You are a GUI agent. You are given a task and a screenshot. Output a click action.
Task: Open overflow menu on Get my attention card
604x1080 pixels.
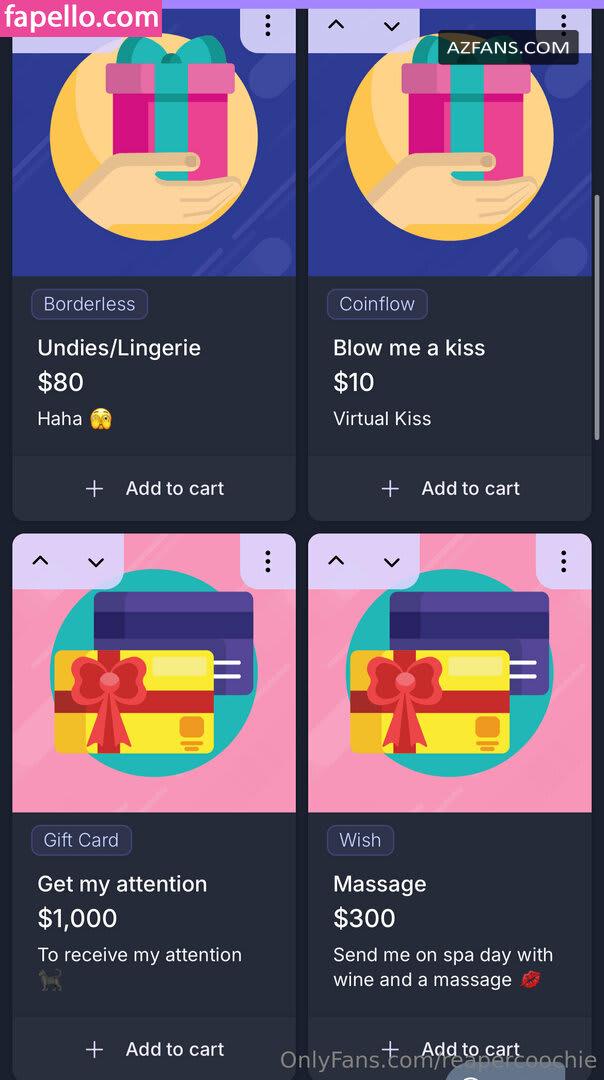point(268,561)
